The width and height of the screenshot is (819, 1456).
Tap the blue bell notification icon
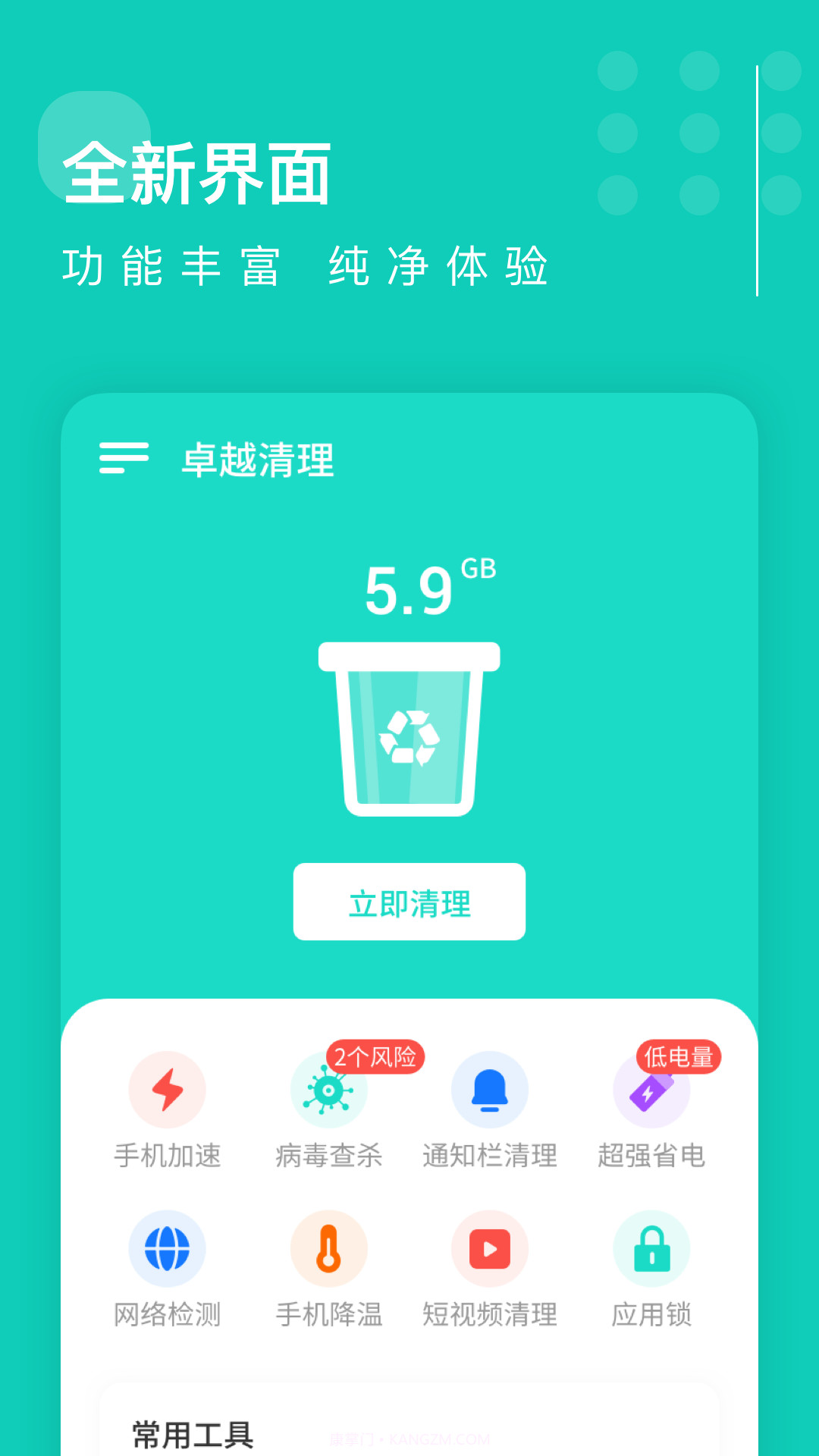(490, 1090)
